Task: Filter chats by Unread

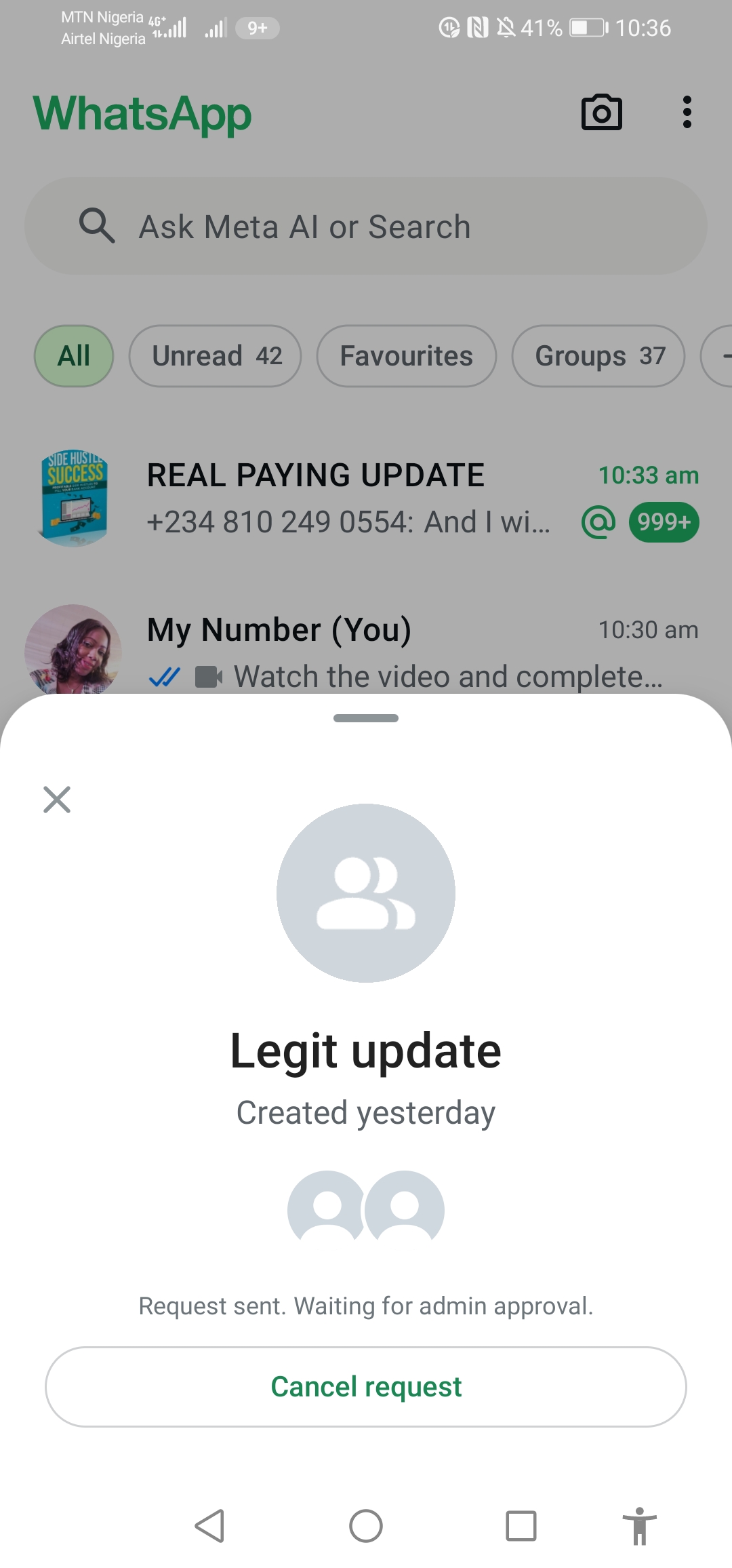Action: click(215, 356)
